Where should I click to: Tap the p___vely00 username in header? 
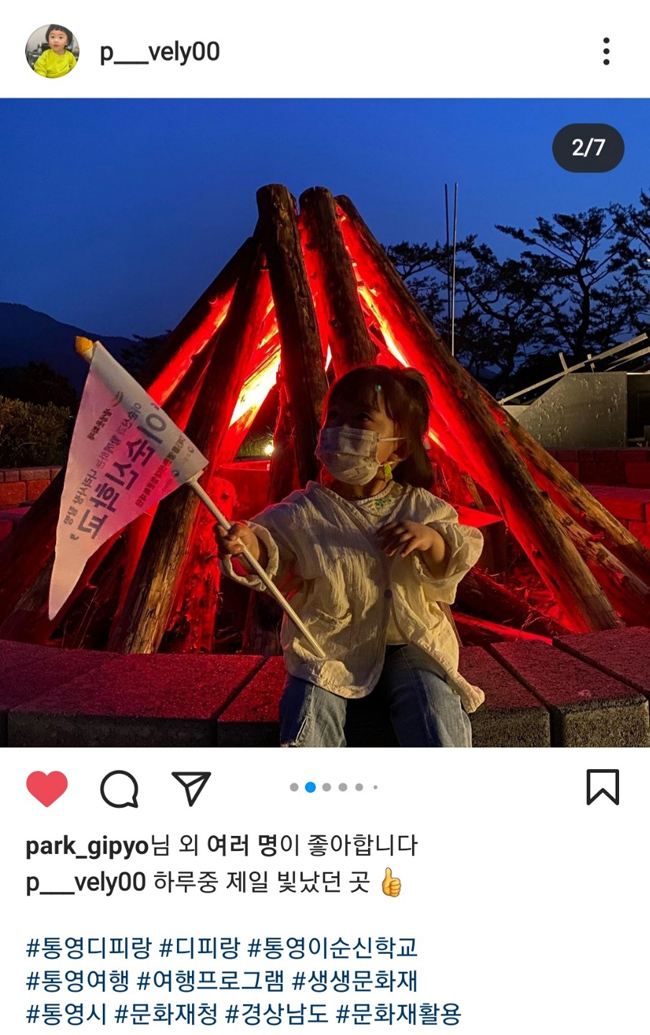[x=159, y=52]
